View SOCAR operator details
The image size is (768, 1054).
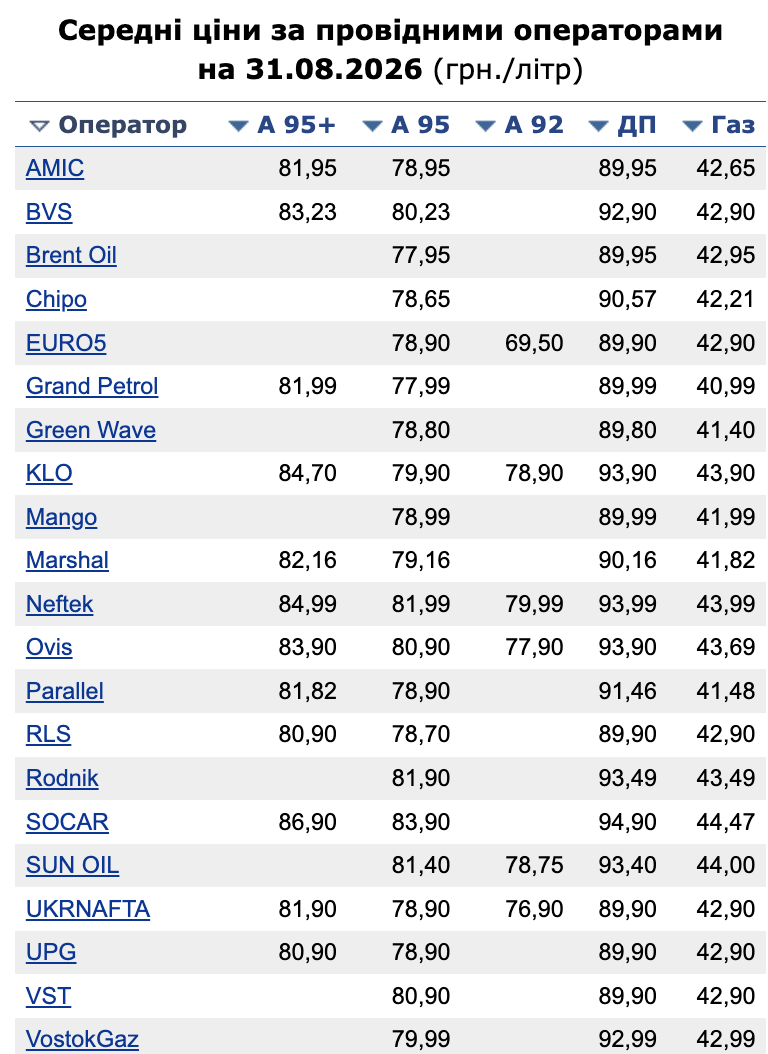67,822
